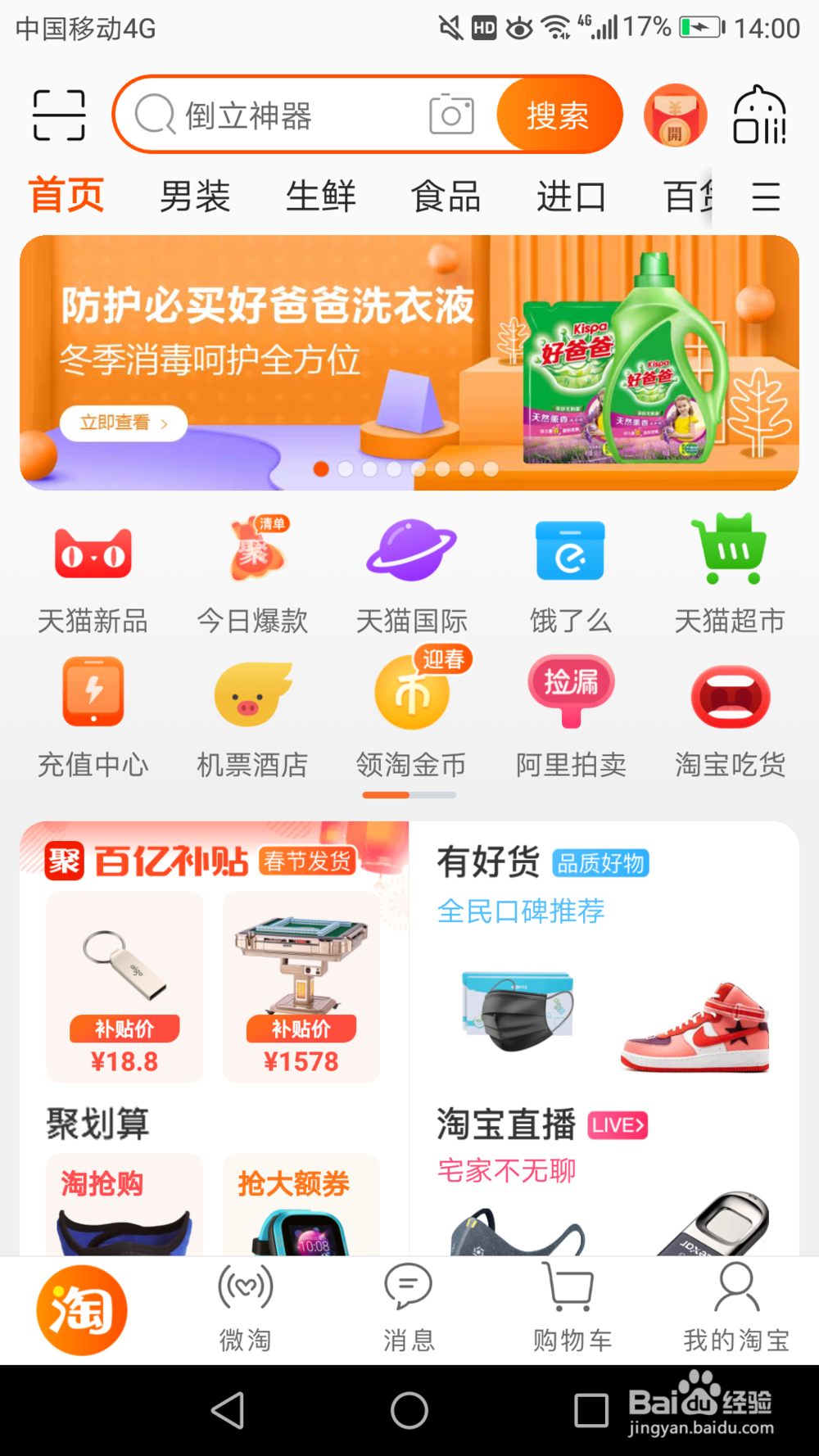Open the 天猫超市 green cart icon
This screenshot has width=819, height=1456.
click(x=729, y=550)
